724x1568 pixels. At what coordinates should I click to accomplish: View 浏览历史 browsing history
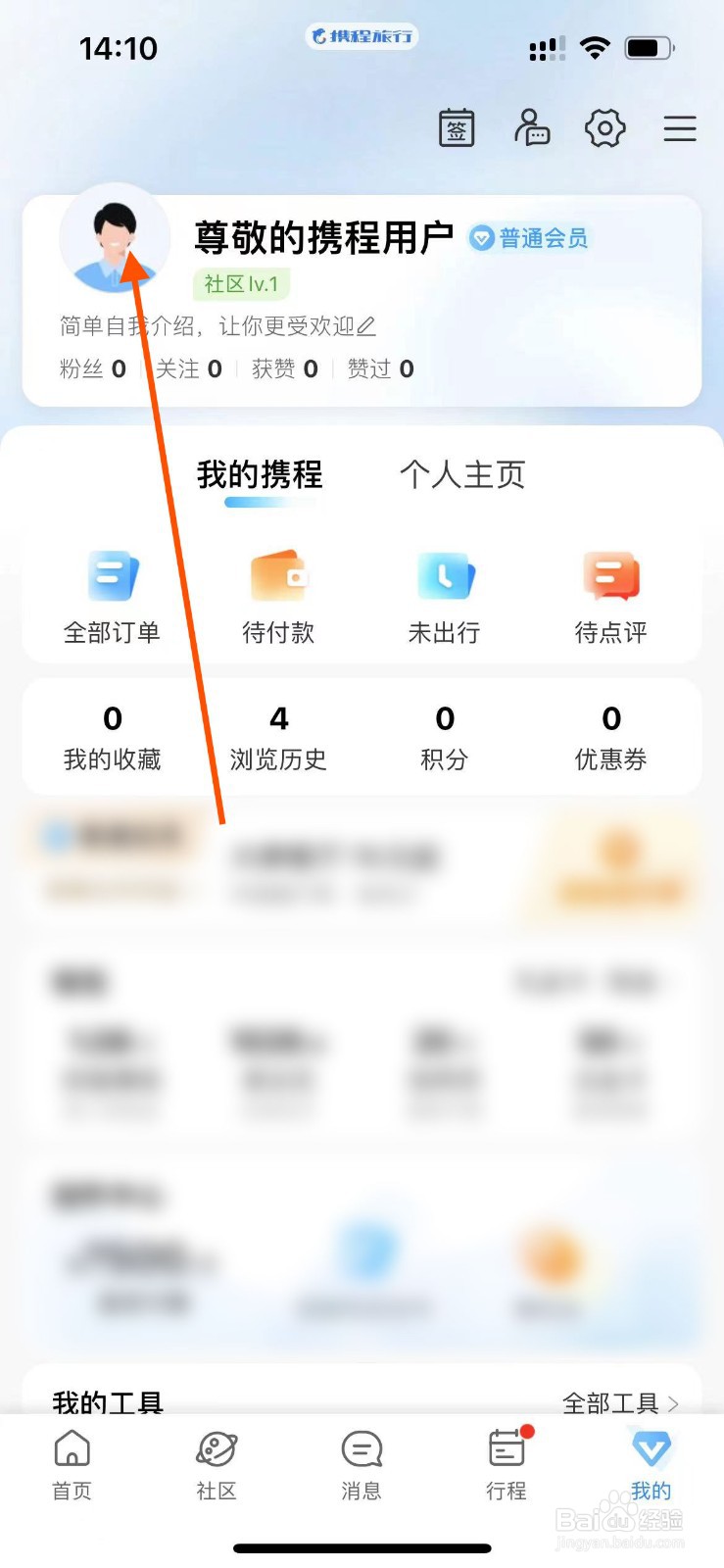pos(278,735)
